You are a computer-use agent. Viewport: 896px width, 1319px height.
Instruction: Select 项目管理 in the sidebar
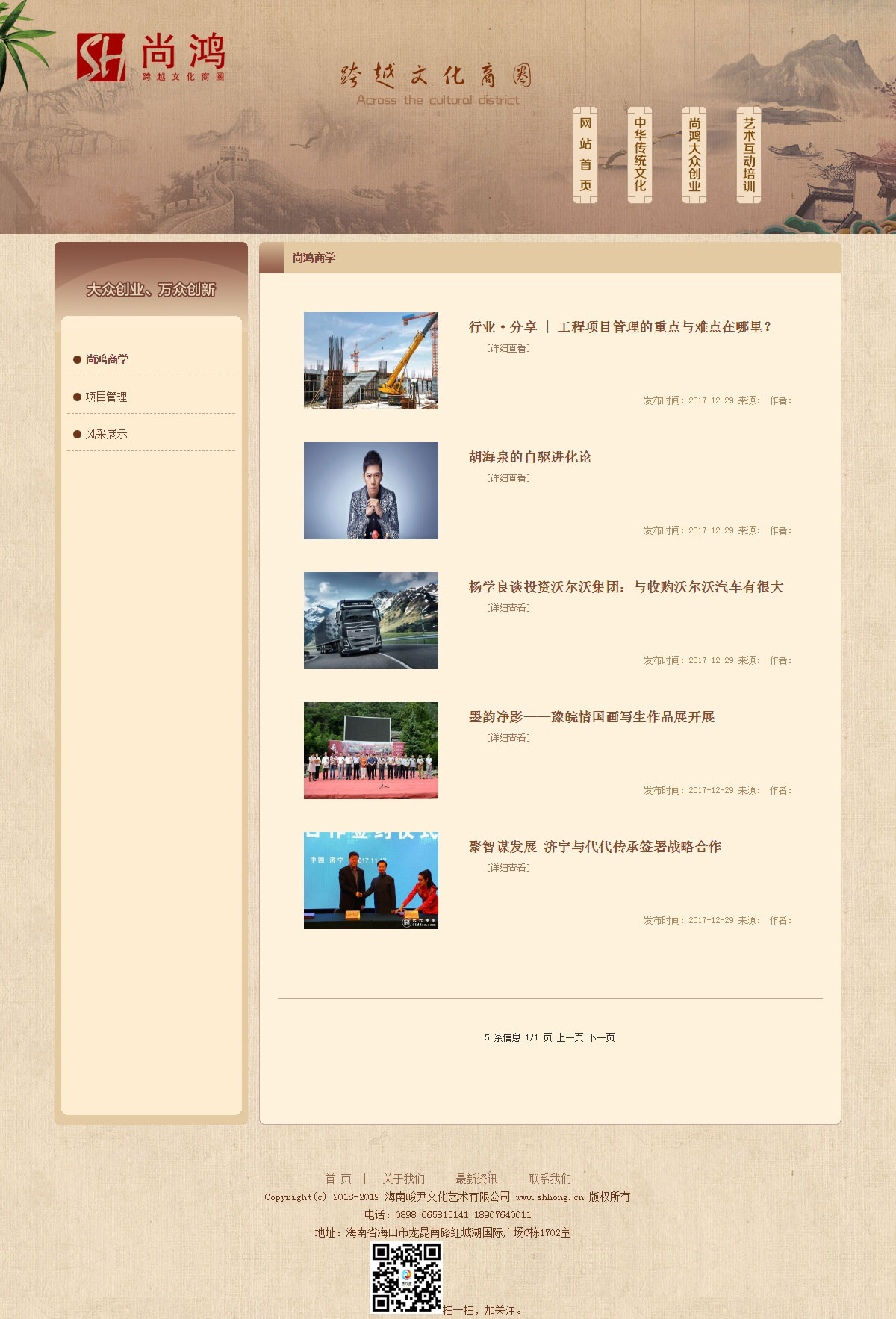(106, 397)
